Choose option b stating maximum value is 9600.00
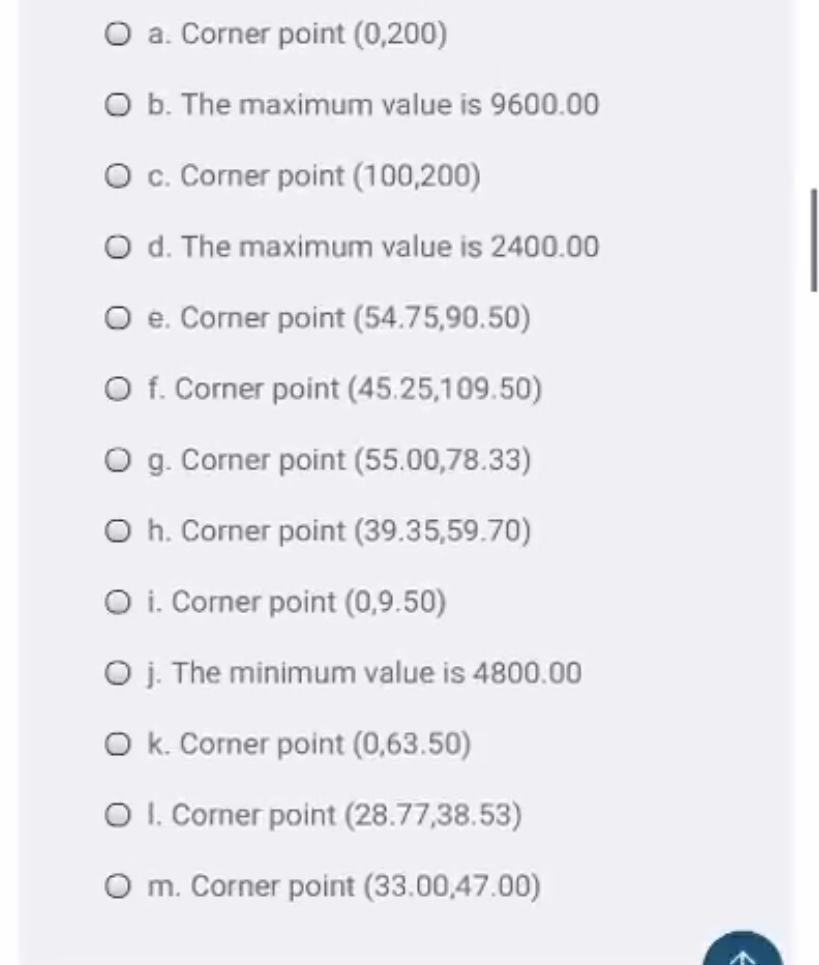 click(x=119, y=104)
